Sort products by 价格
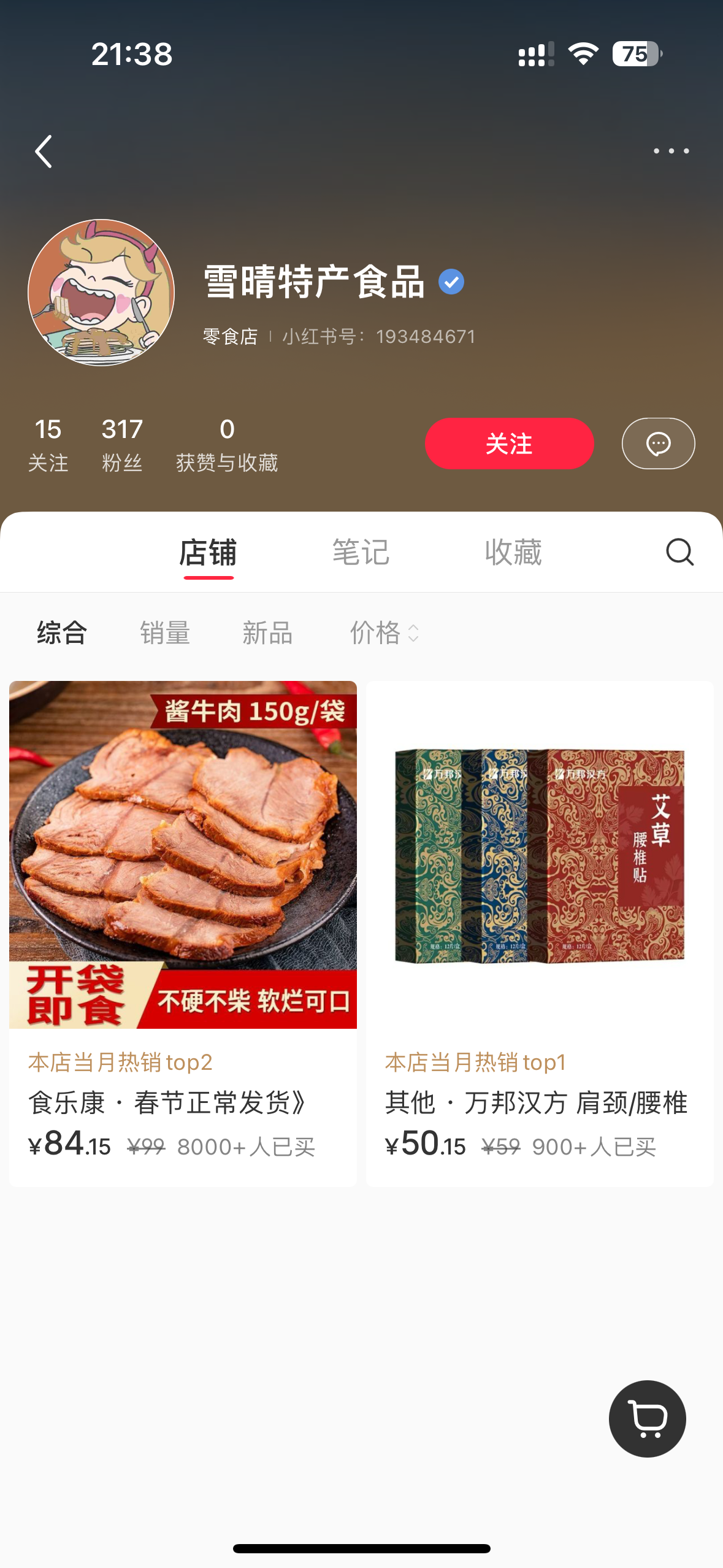The height and width of the screenshot is (1568, 723). [384, 632]
